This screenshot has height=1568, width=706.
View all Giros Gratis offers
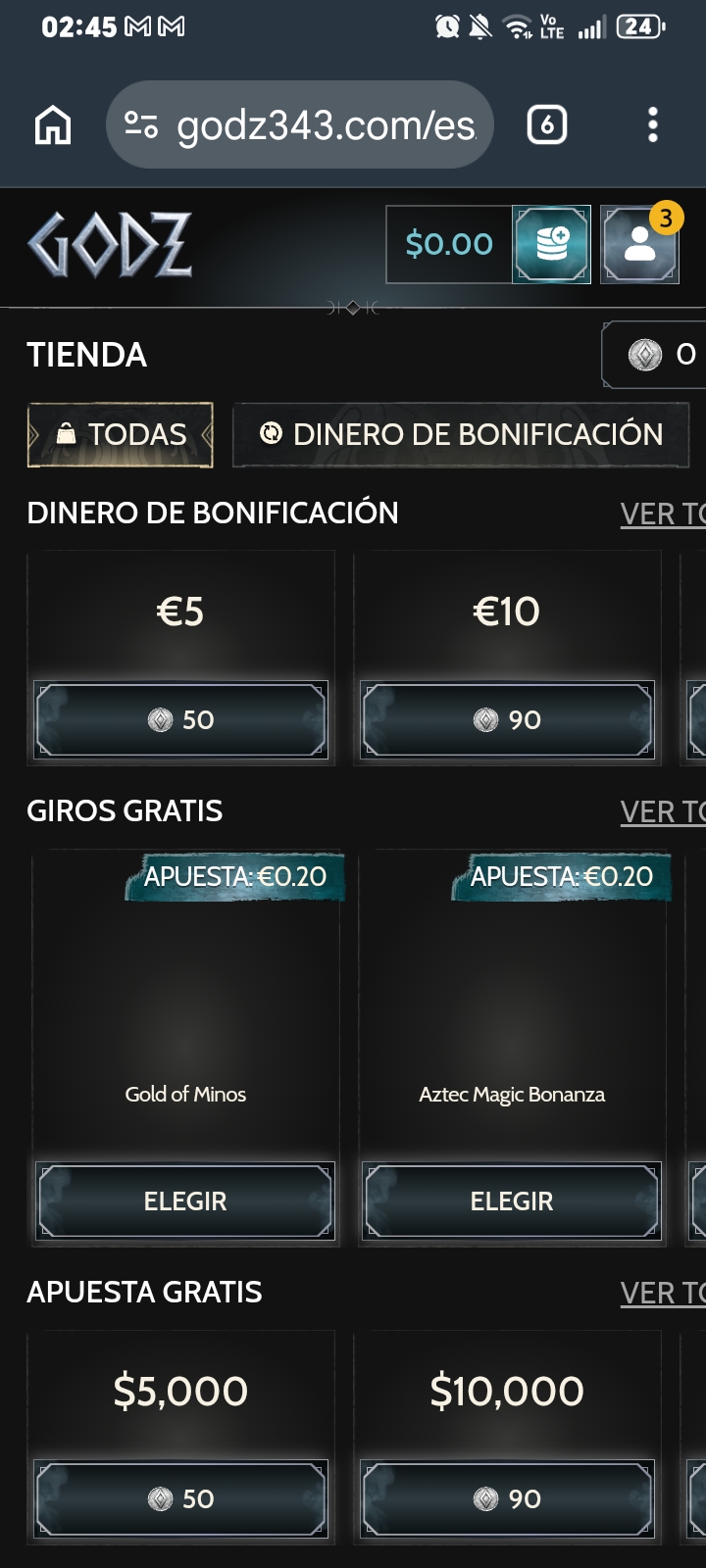pyautogui.click(x=663, y=811)
